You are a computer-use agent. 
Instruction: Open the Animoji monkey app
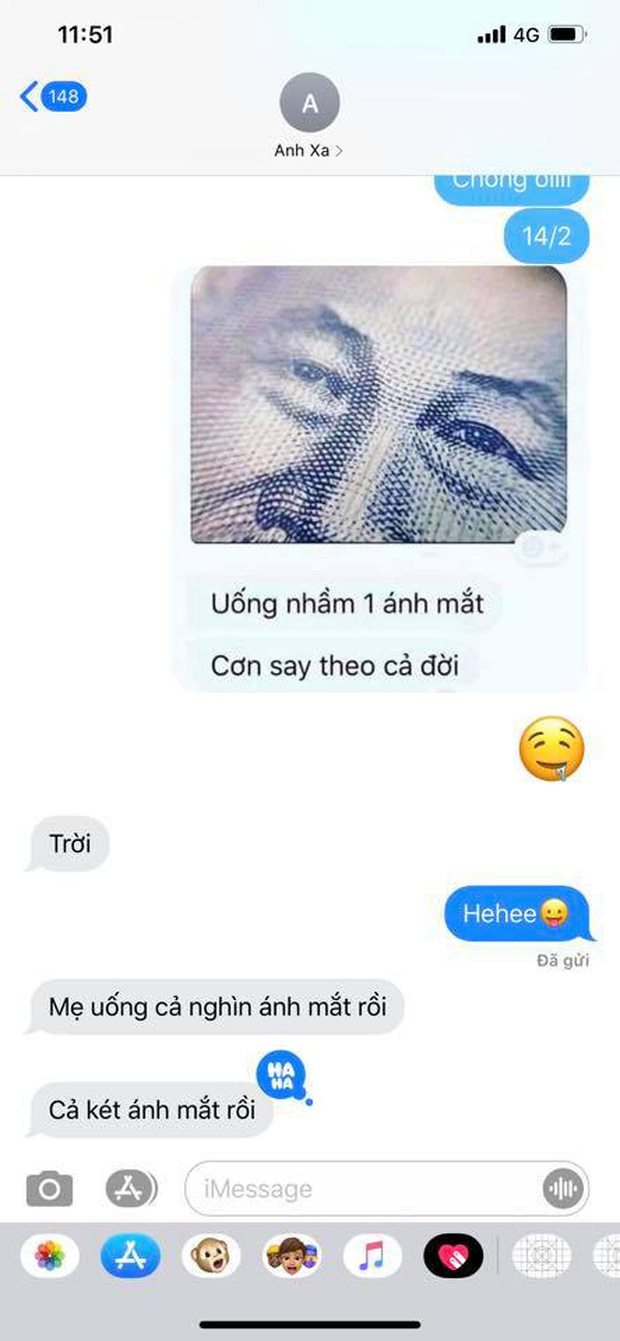pyautogui.click(x=210, y=1256)
